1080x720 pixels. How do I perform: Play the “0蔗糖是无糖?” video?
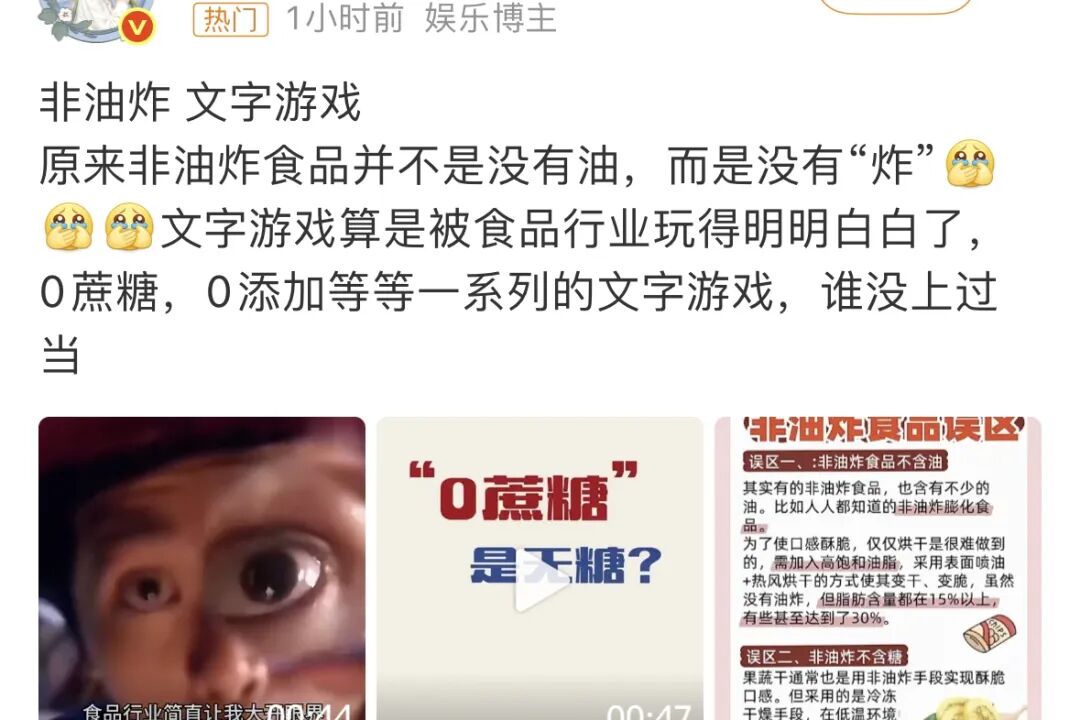click(x=540, y=568)
